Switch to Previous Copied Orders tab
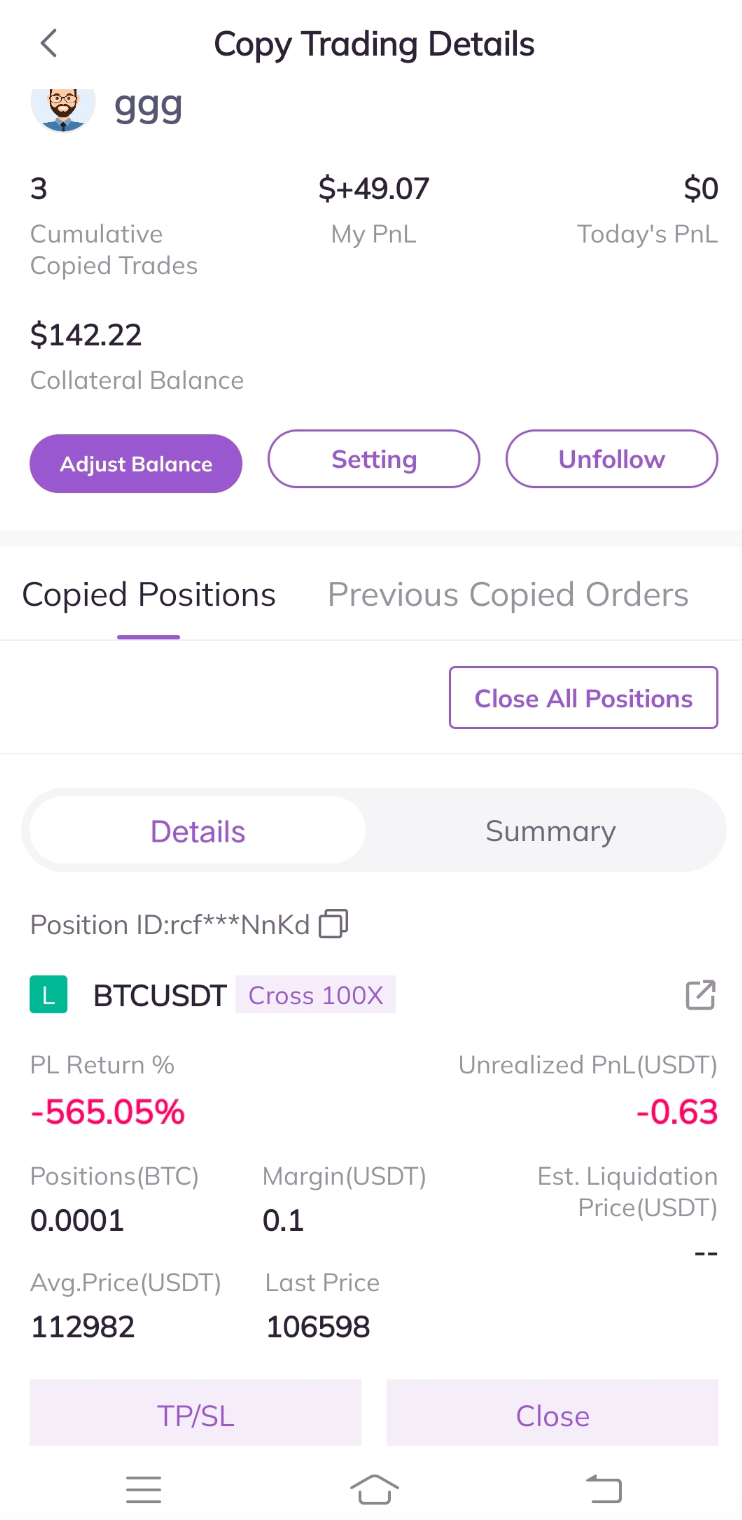 508,595
